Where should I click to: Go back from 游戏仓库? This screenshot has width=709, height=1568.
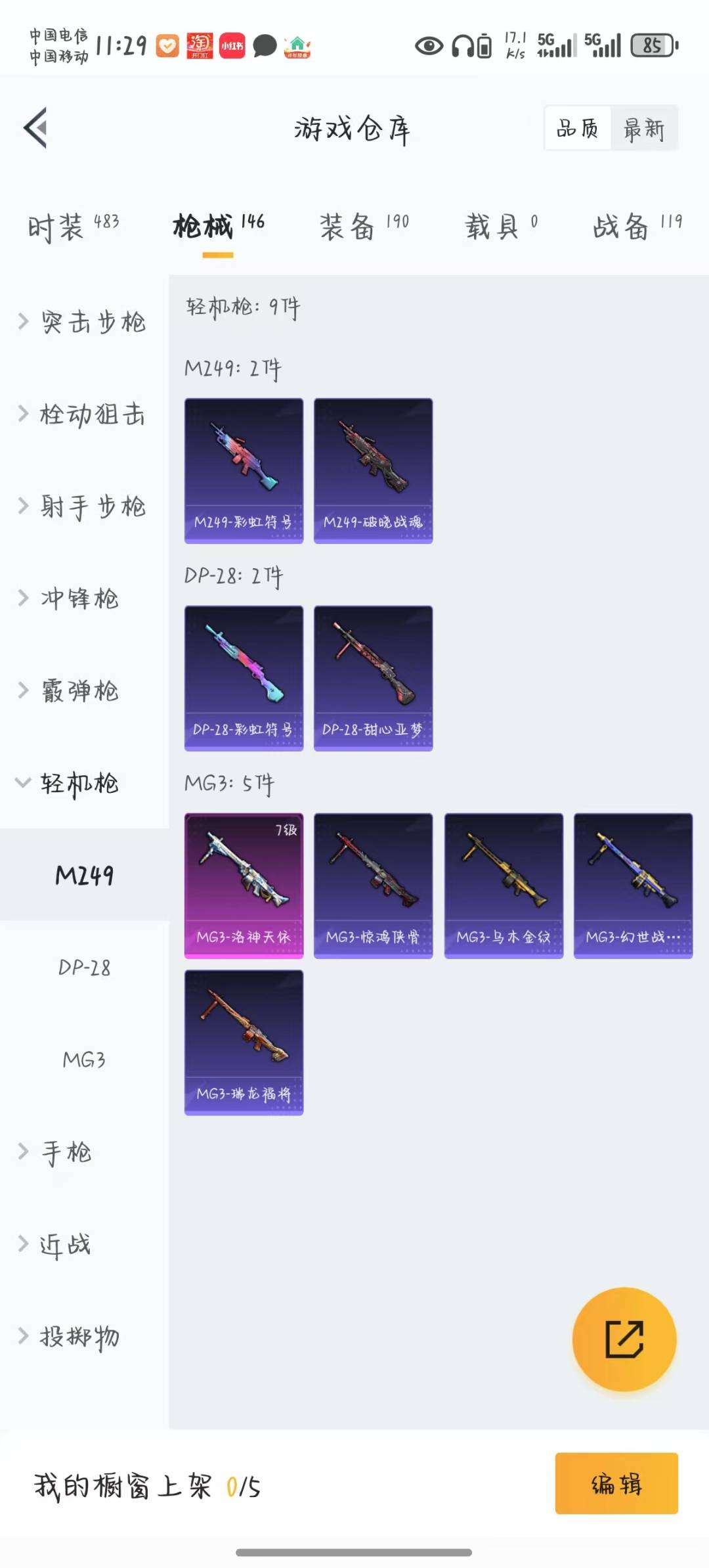tap(36, 128)
